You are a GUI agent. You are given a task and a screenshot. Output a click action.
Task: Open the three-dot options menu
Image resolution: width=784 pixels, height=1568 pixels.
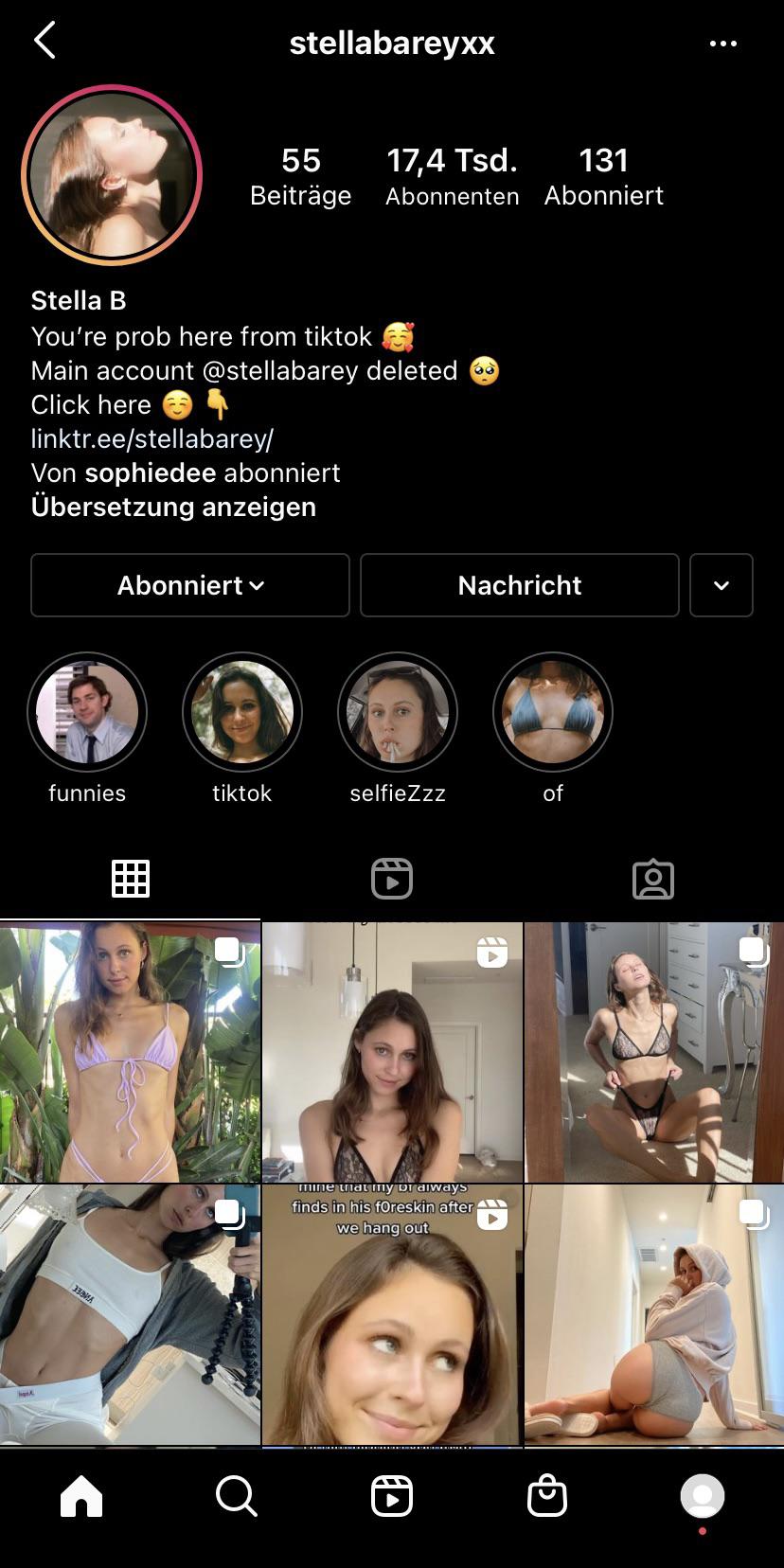(722, 44)
